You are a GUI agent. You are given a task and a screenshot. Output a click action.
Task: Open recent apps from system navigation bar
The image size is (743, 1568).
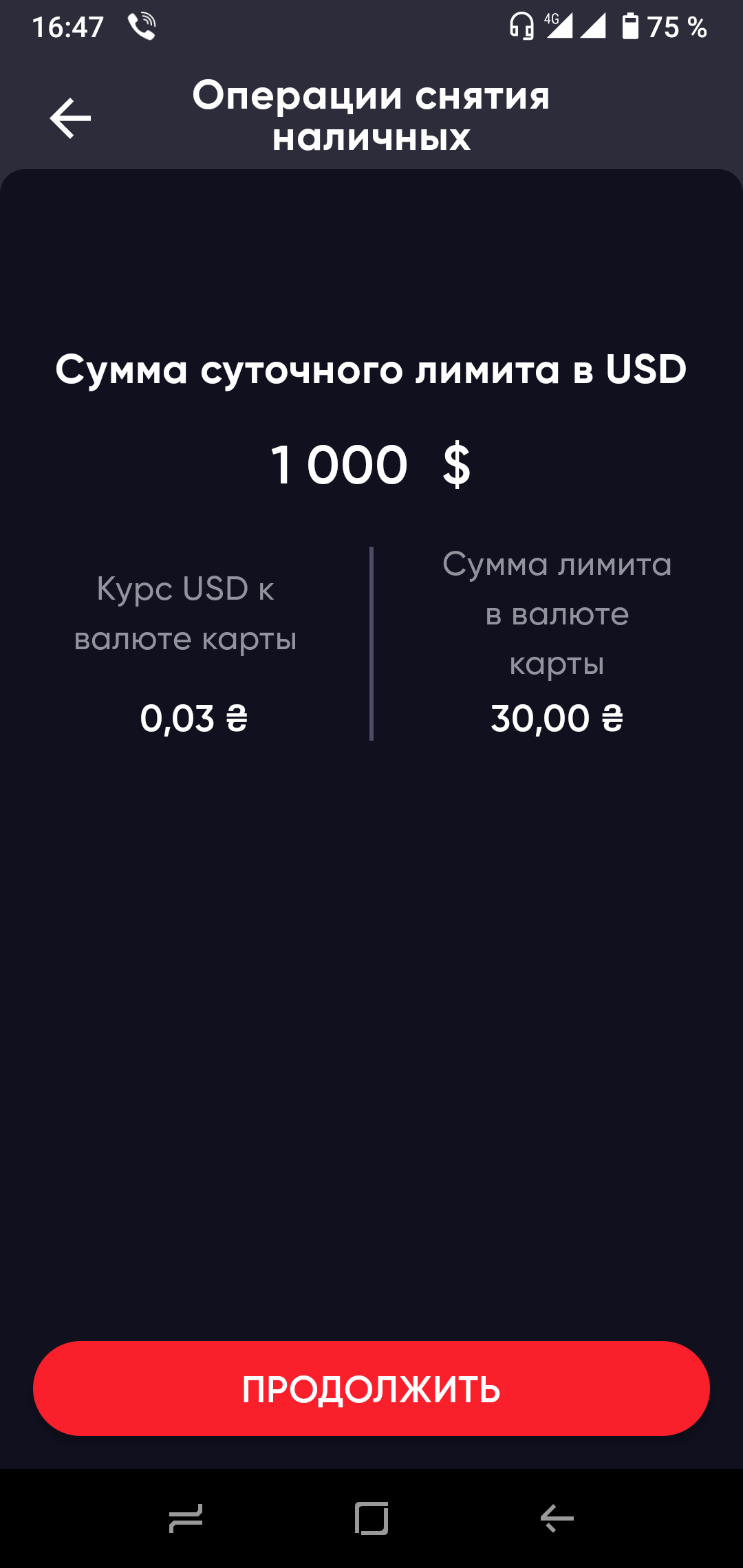coord(186,1518)
